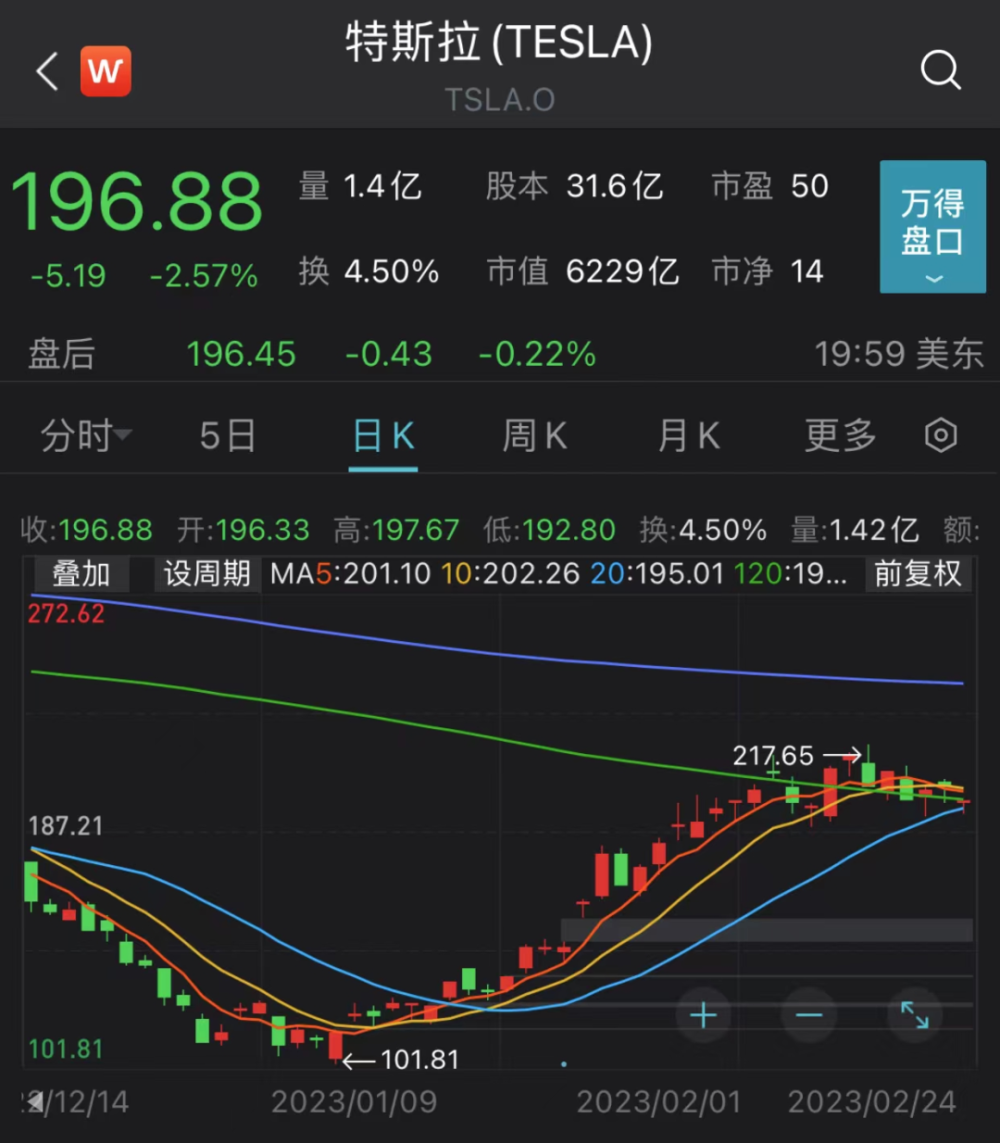Tap the red W Wind icon
The width and height of the screenshot is (1000, 1143).
[106, 72]
